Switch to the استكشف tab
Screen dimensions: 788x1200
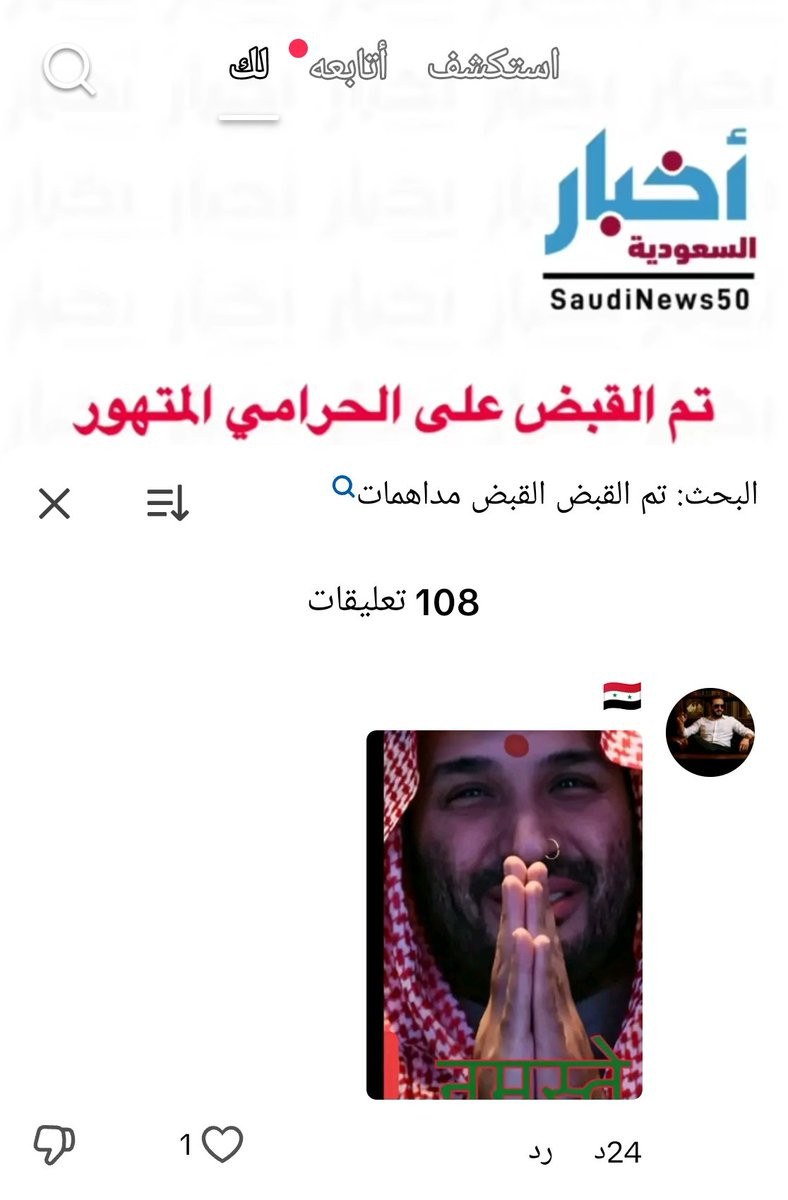[493, 66]
